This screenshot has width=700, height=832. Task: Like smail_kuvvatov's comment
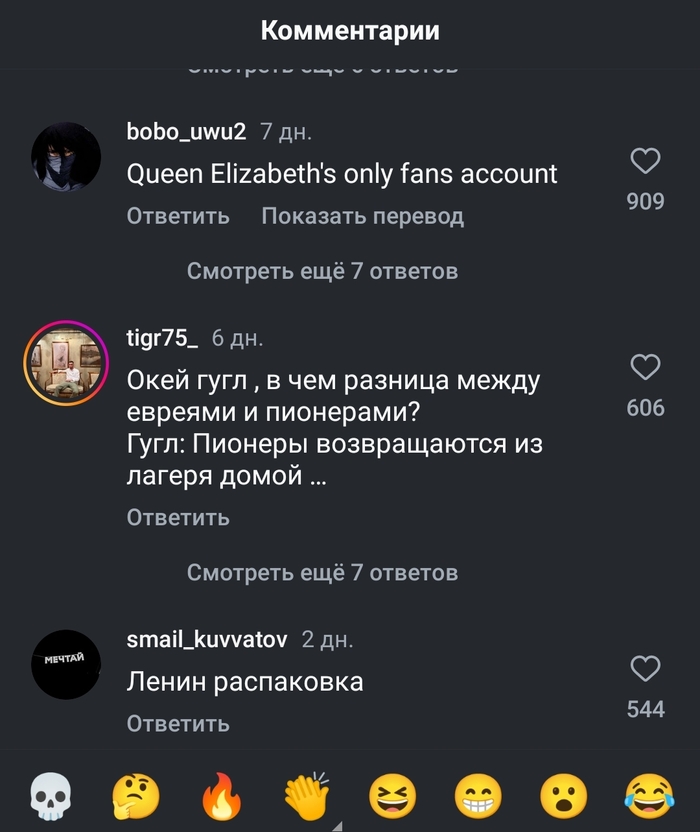coord(646,669)
